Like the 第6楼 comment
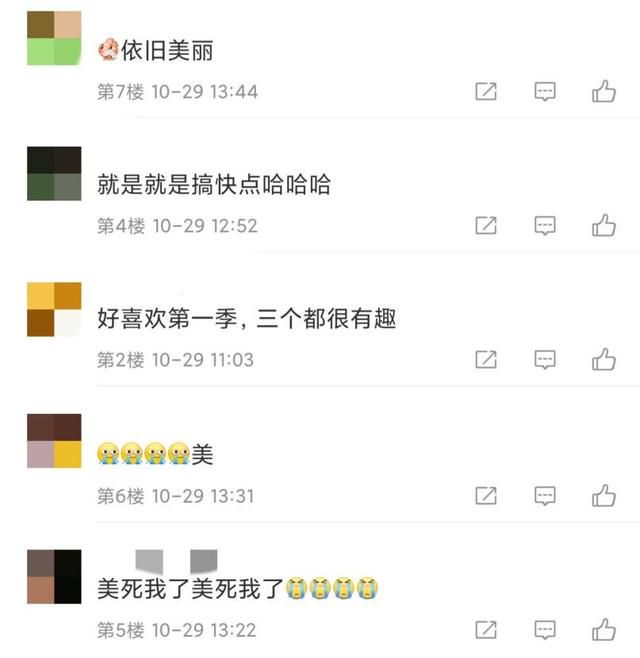 [x=603, y=495]
